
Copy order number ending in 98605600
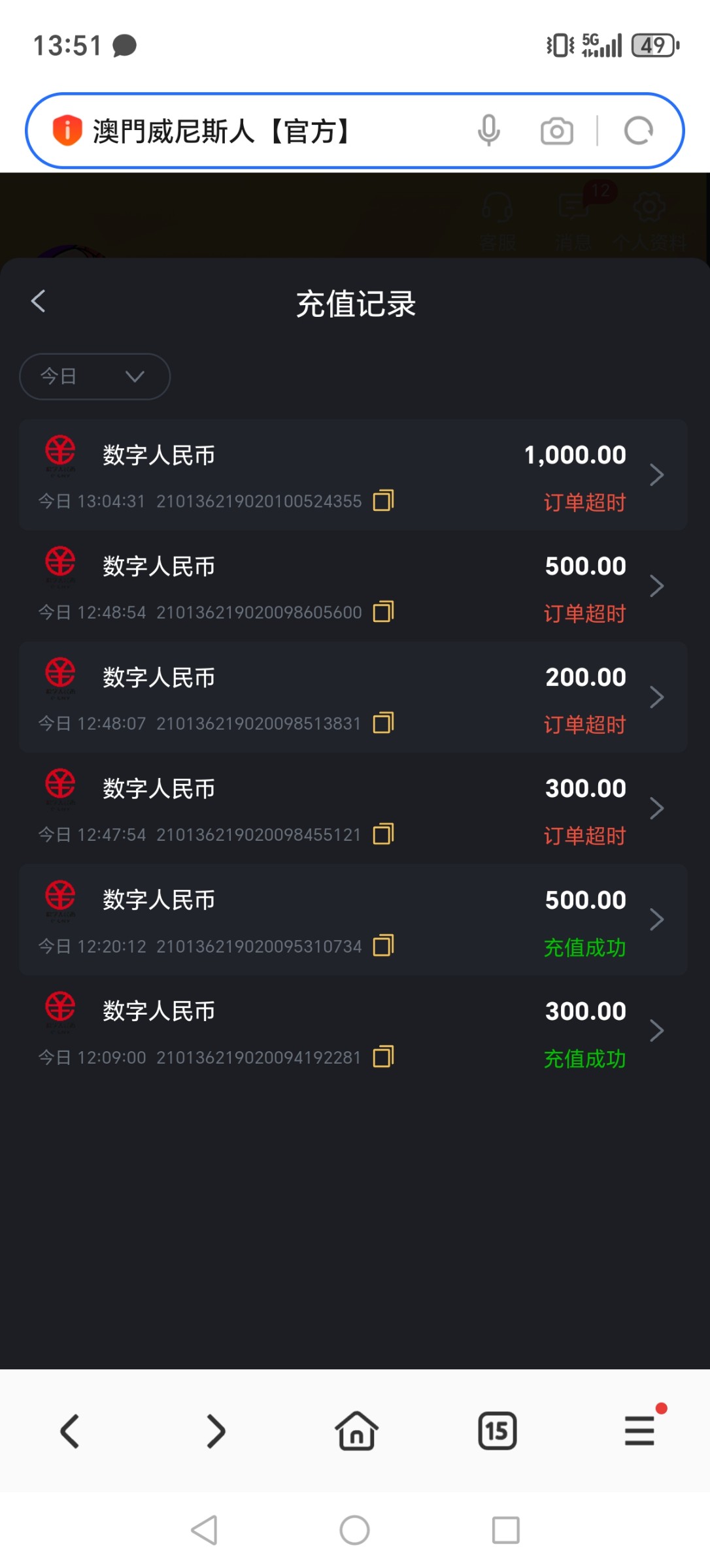click(x=383, y=612)
